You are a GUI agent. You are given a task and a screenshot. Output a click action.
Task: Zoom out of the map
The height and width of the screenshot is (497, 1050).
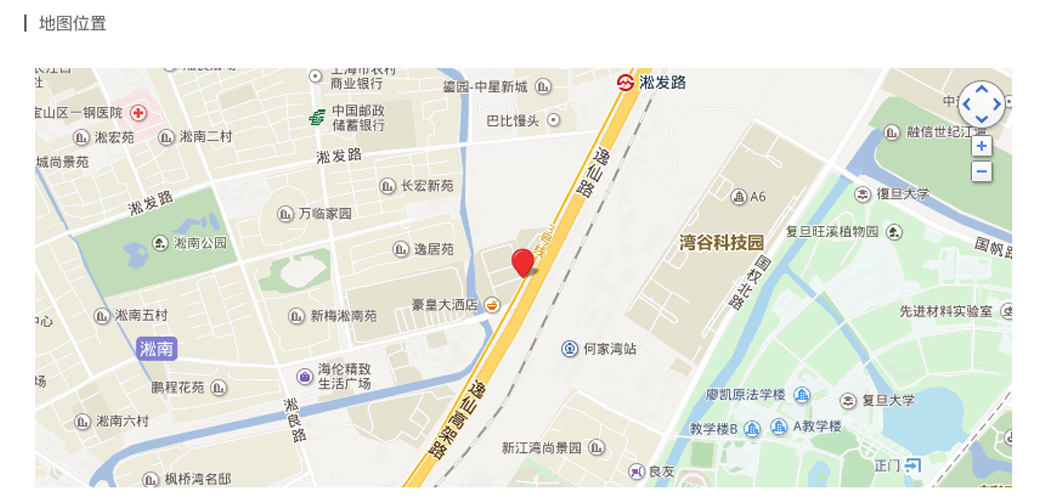(x=982, y=171)
